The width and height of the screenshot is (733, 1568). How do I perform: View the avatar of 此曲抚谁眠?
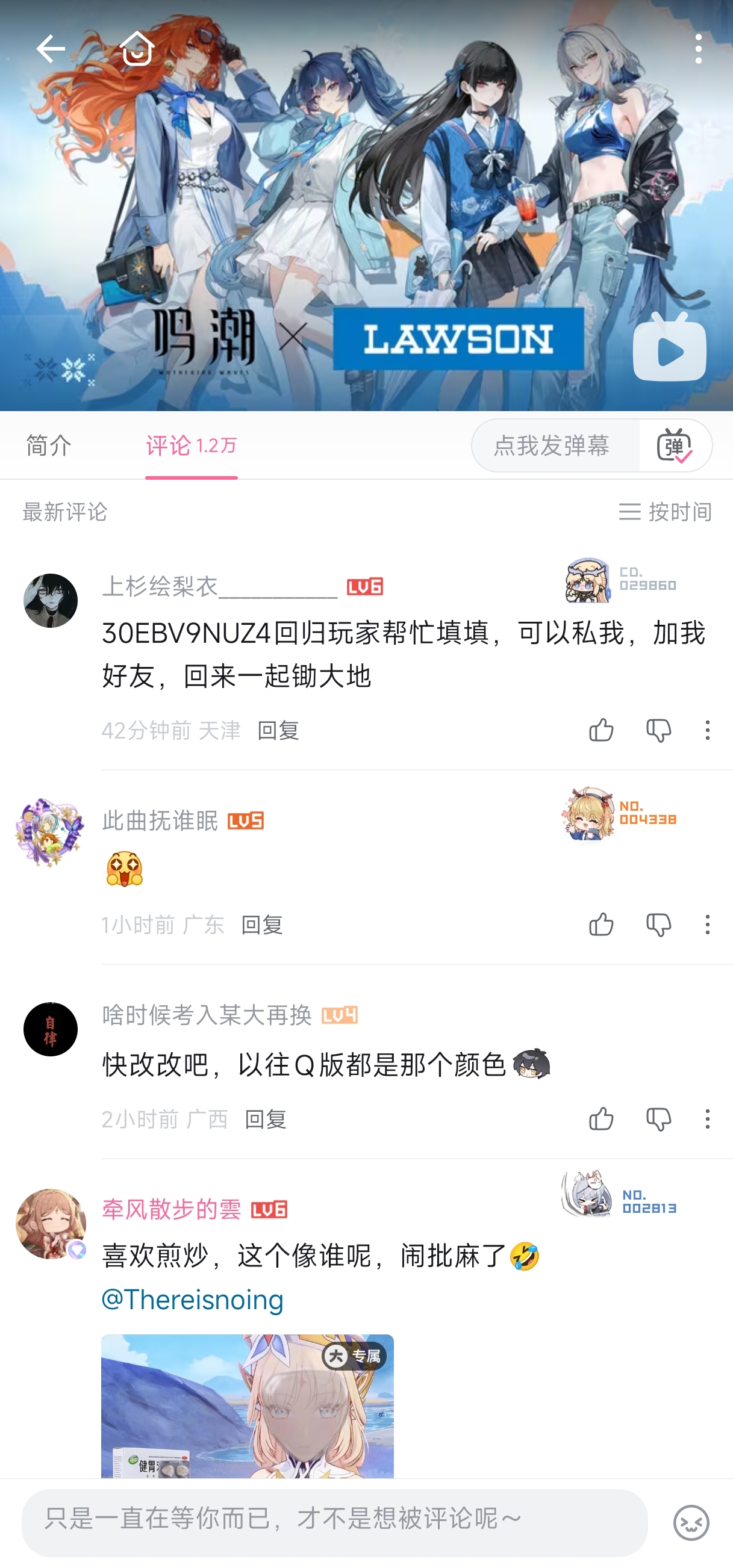(x=50, y=832)
